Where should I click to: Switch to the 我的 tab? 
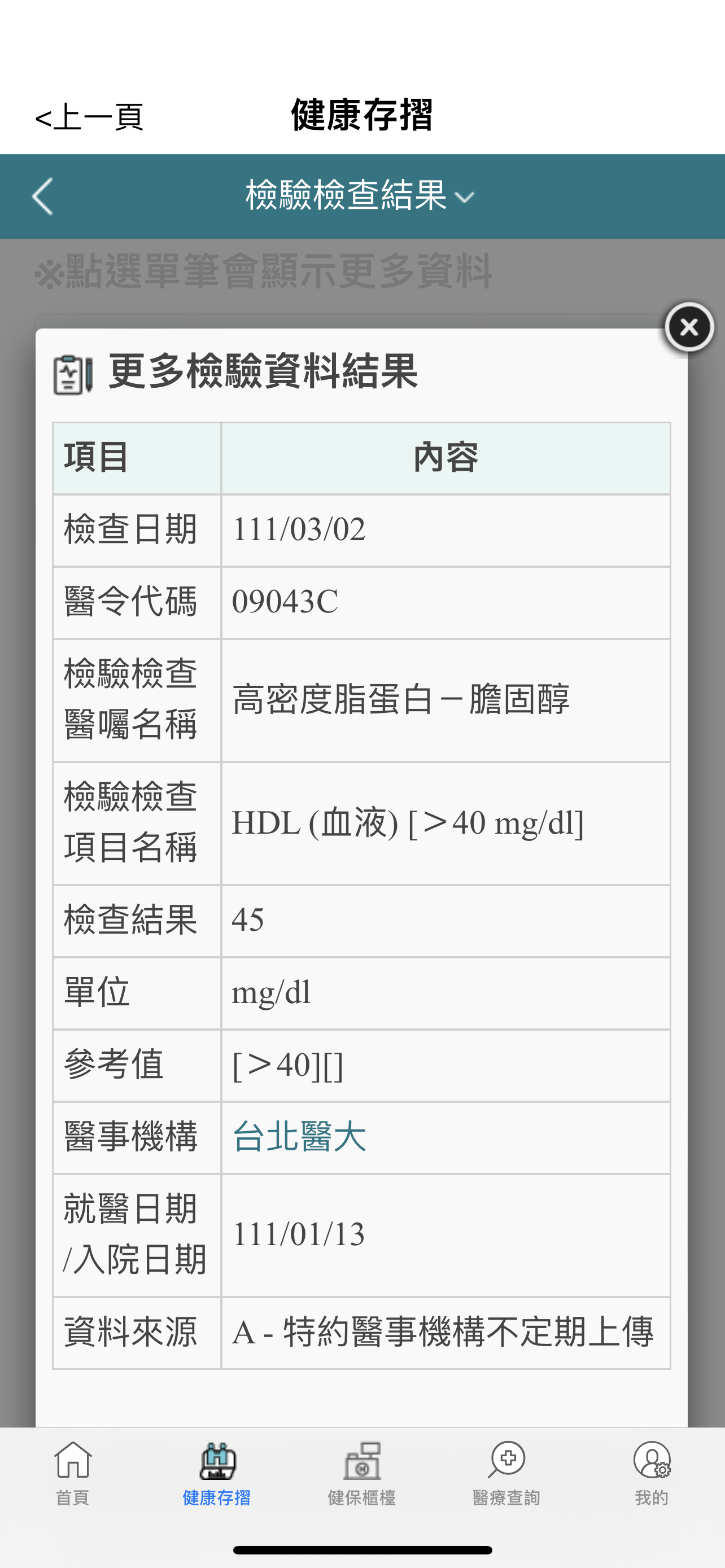[652, 1473]
